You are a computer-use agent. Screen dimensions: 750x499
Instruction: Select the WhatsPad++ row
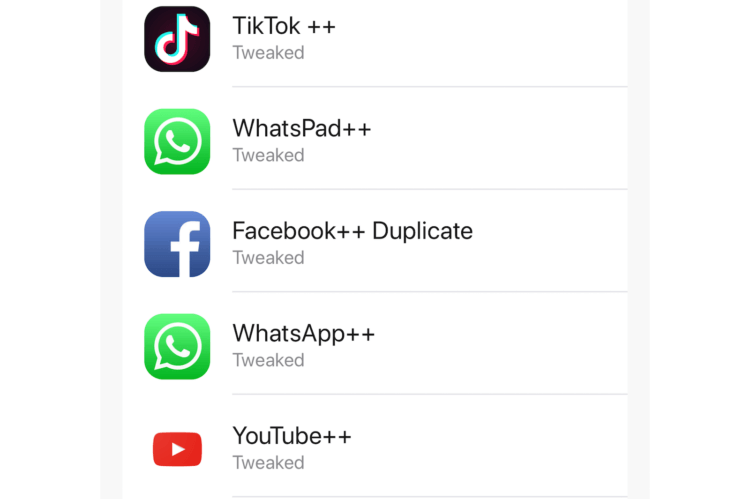click(x=301, y=140)
